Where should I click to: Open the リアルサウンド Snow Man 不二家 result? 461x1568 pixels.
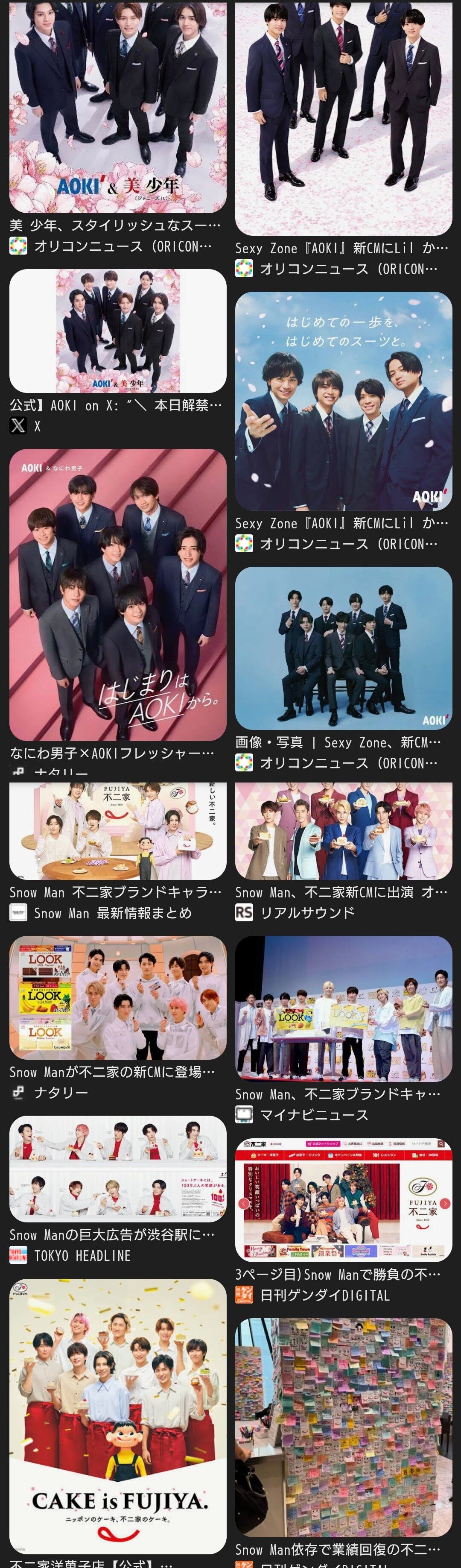pyautogui.click(x=344, y=832)
